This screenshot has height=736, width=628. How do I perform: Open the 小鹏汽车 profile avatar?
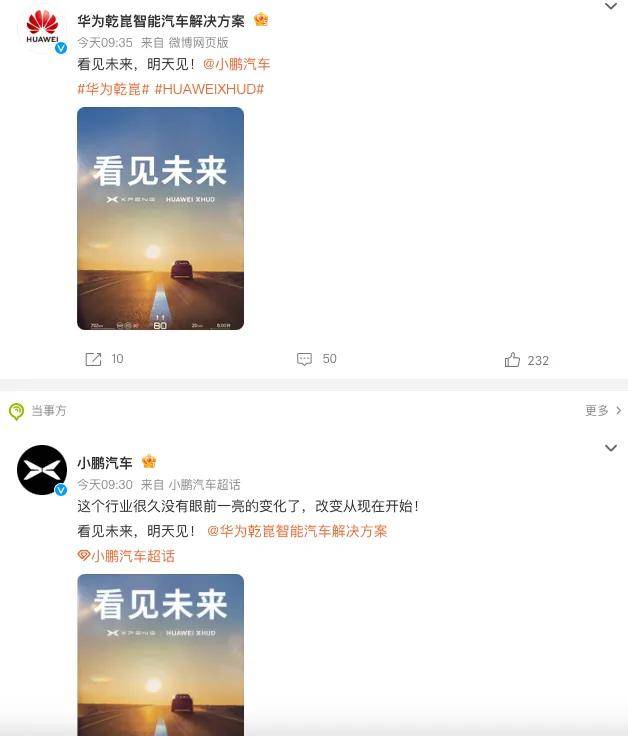coord(42,470)
